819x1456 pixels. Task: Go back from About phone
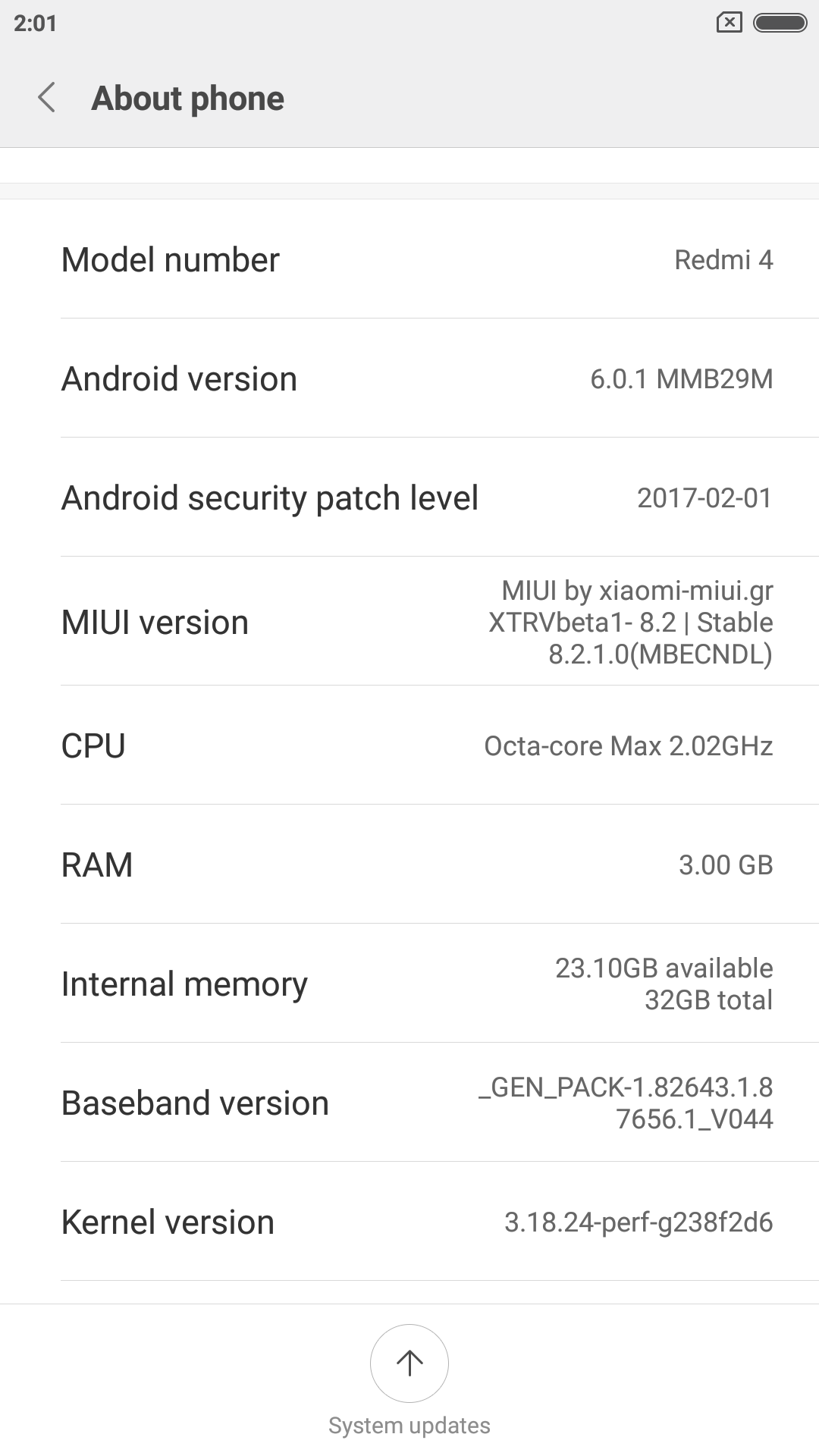pos(47,98)
